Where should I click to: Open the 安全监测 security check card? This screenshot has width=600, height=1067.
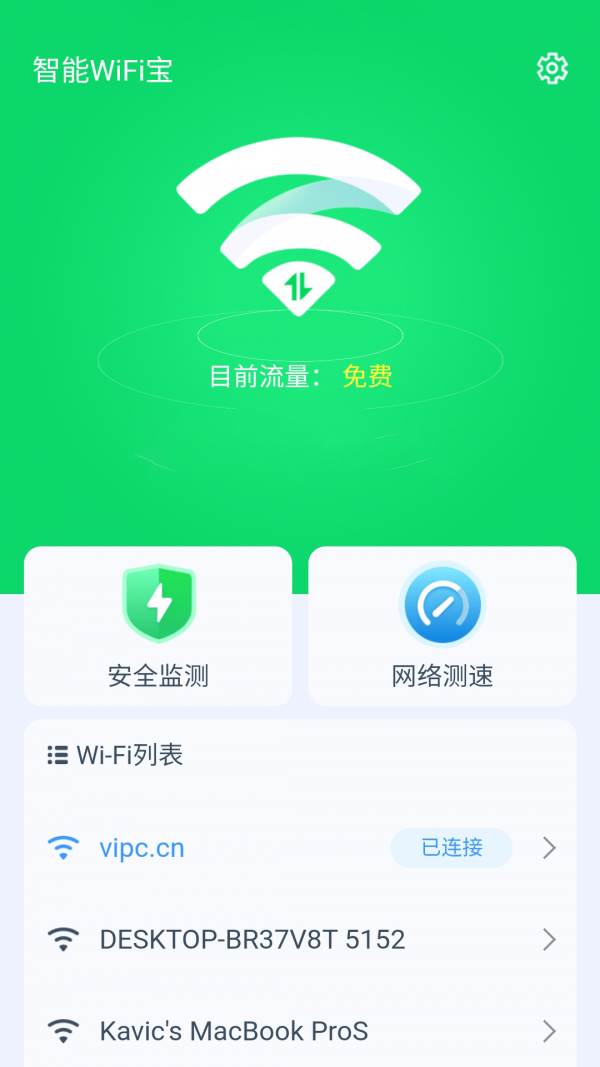pyautogui.click(x=158, y=626)
